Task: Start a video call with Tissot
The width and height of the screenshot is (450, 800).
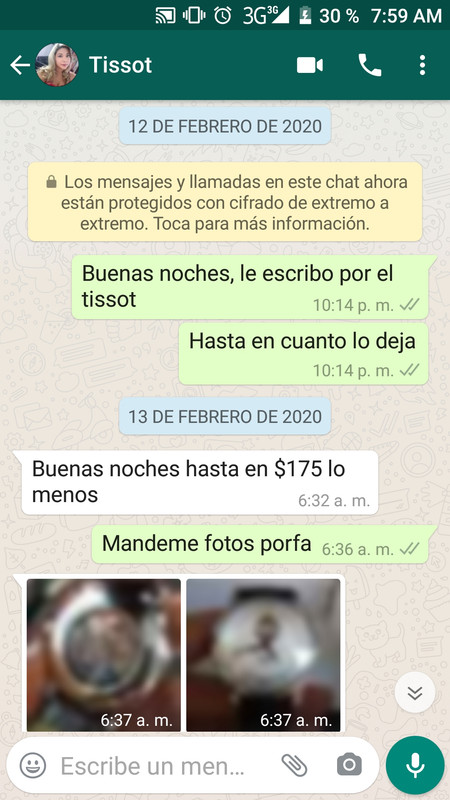Action: pyautogui.click(x=310, y=65)
